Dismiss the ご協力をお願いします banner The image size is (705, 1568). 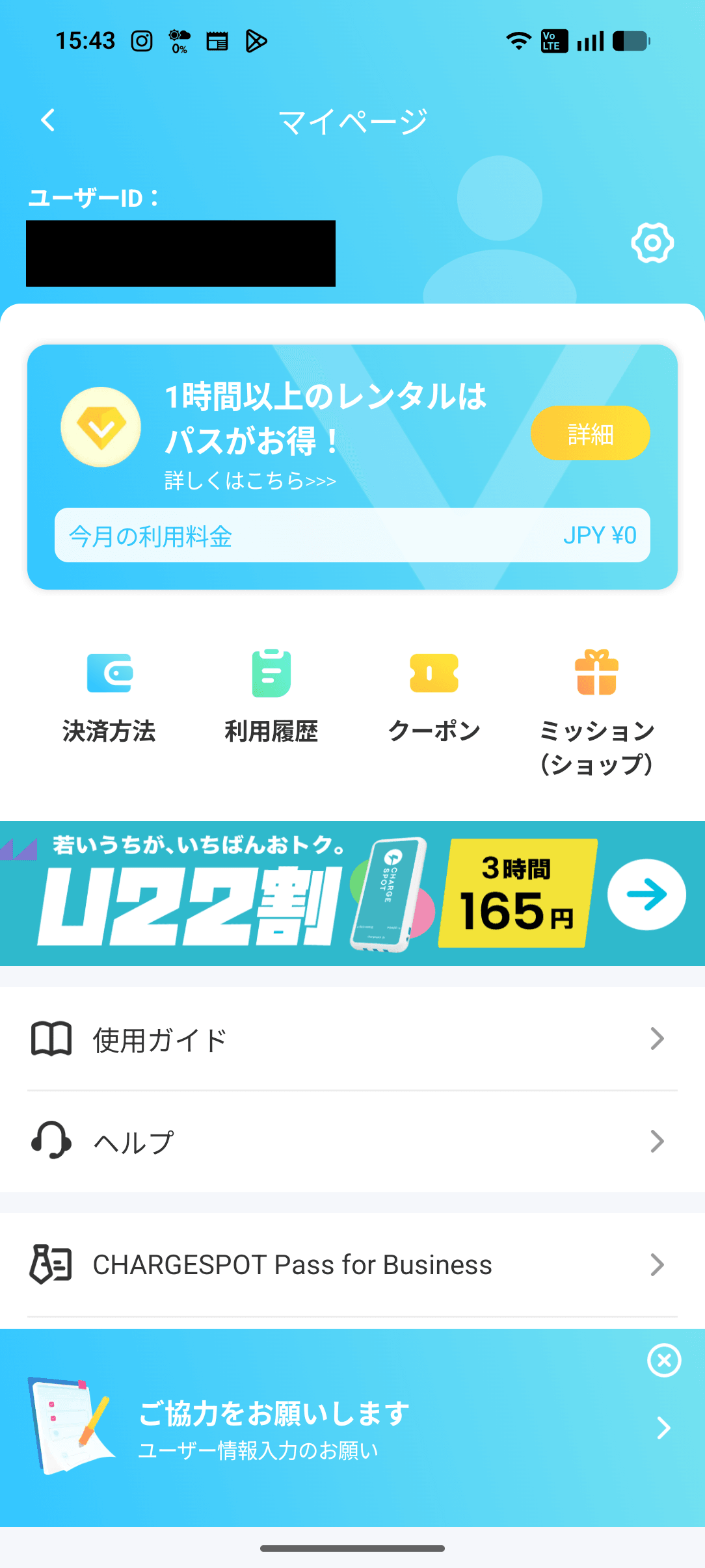(x=664, y=1360)
